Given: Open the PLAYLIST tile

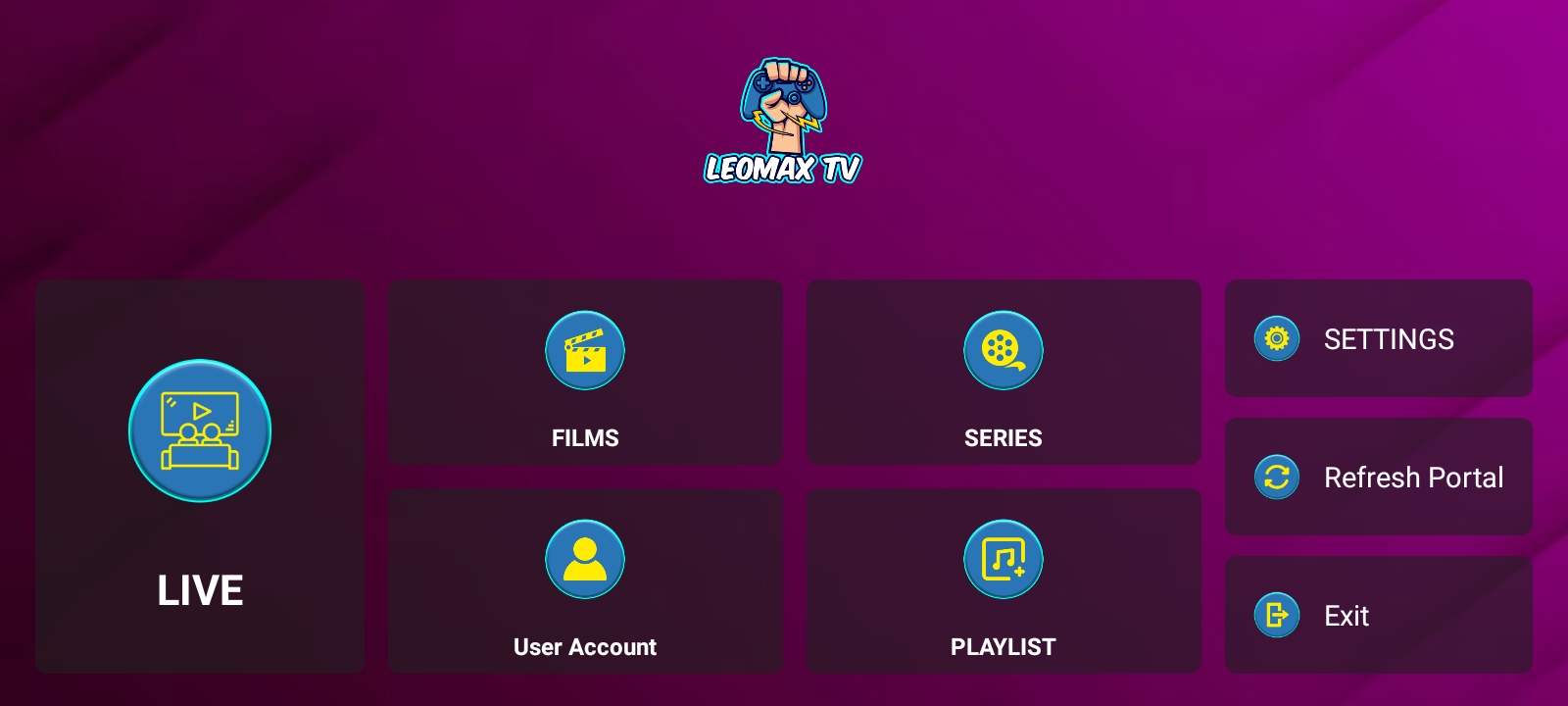Looking at the screenshot, I should click(x=1003, y=580).
